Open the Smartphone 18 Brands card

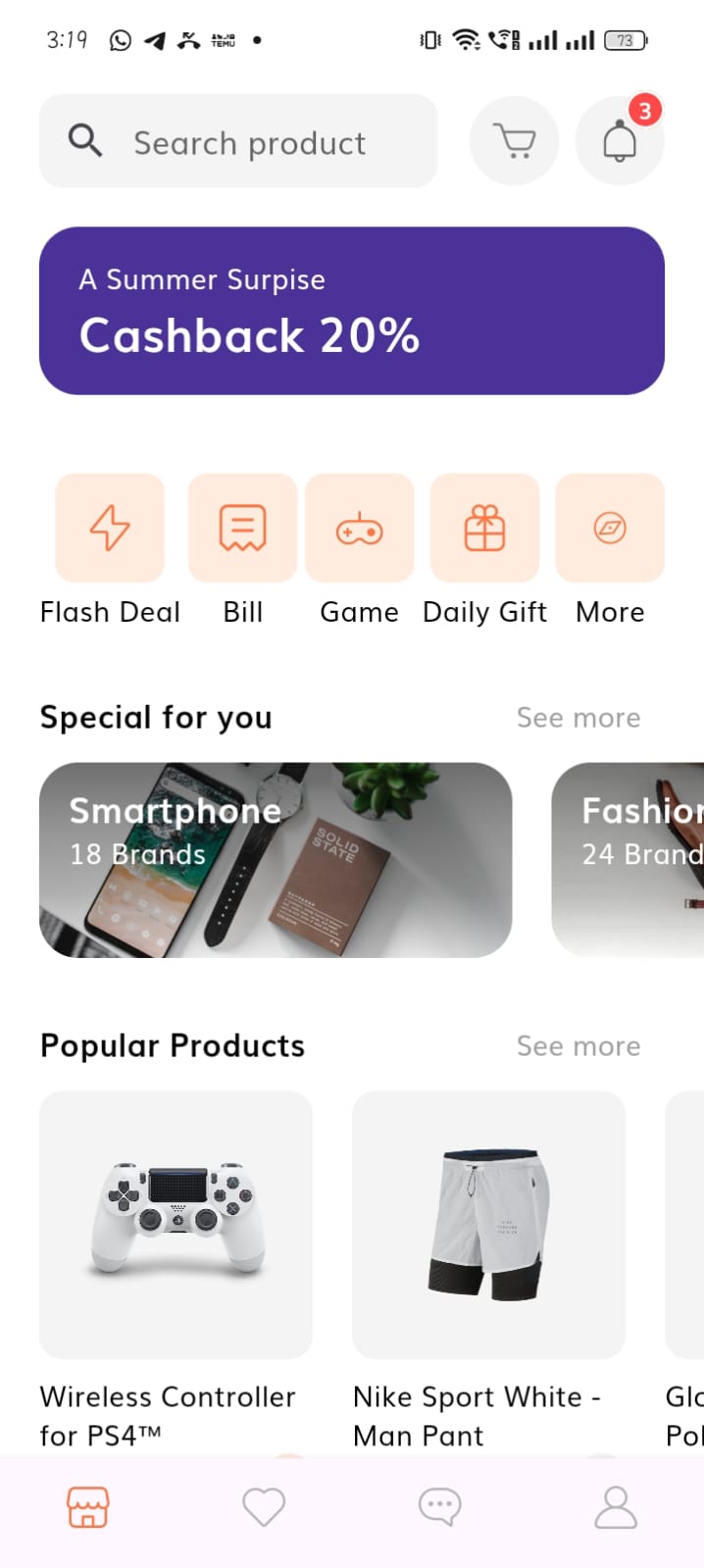tap(276, 860)
